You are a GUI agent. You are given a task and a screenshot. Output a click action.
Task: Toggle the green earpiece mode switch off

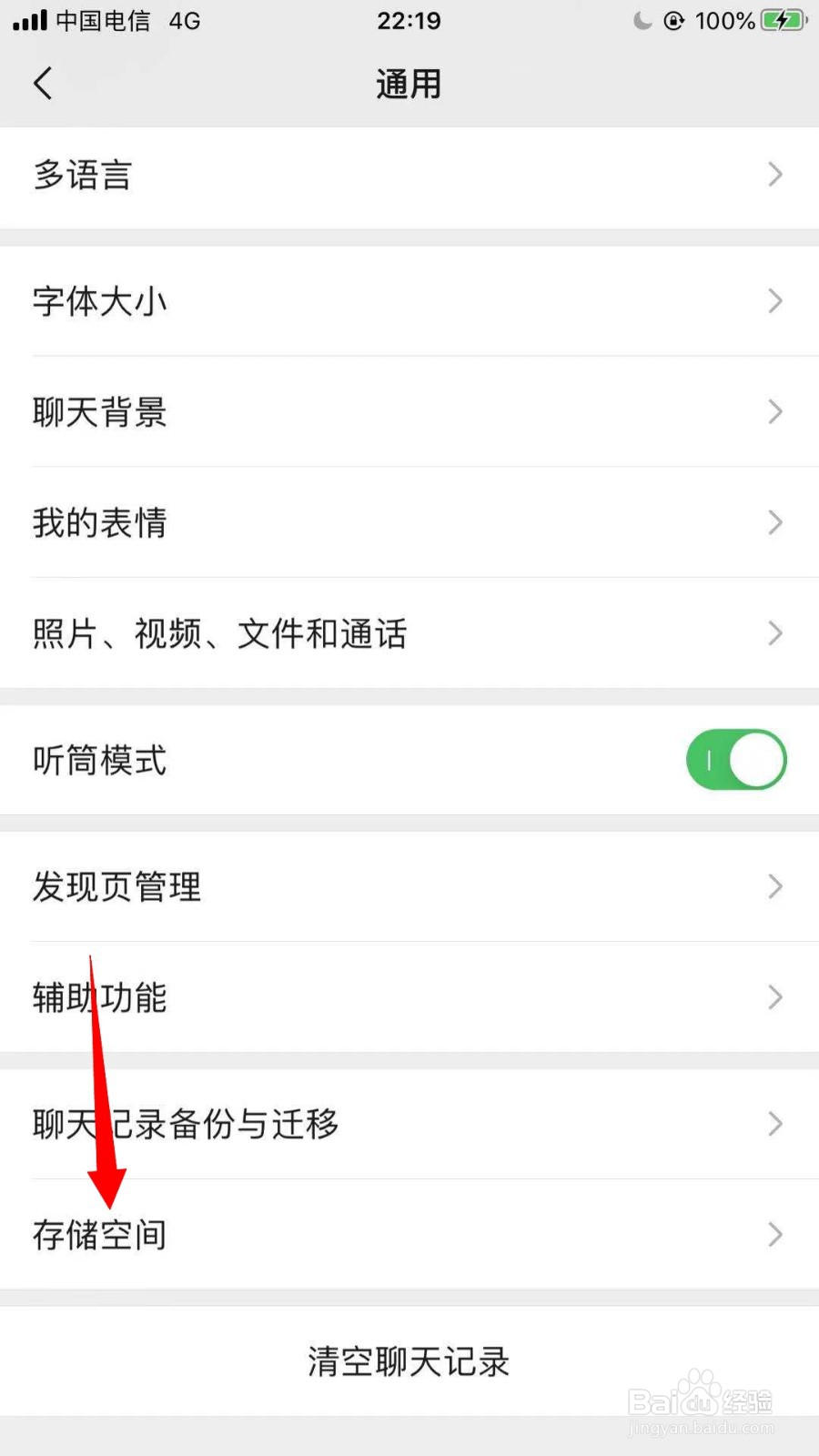pos(736,760)
